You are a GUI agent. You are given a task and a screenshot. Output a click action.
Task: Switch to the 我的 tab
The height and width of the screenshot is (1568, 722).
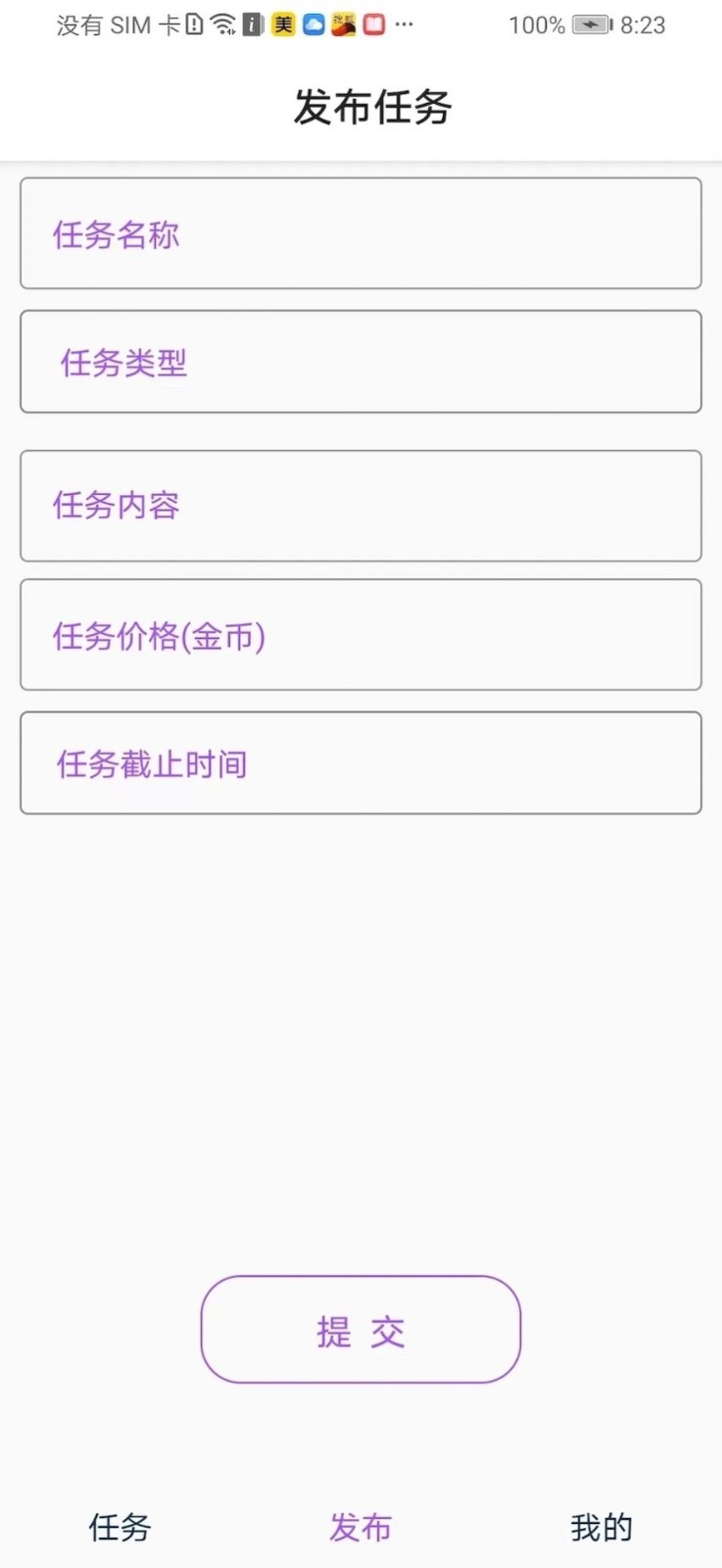click(x=601, y=1526)
